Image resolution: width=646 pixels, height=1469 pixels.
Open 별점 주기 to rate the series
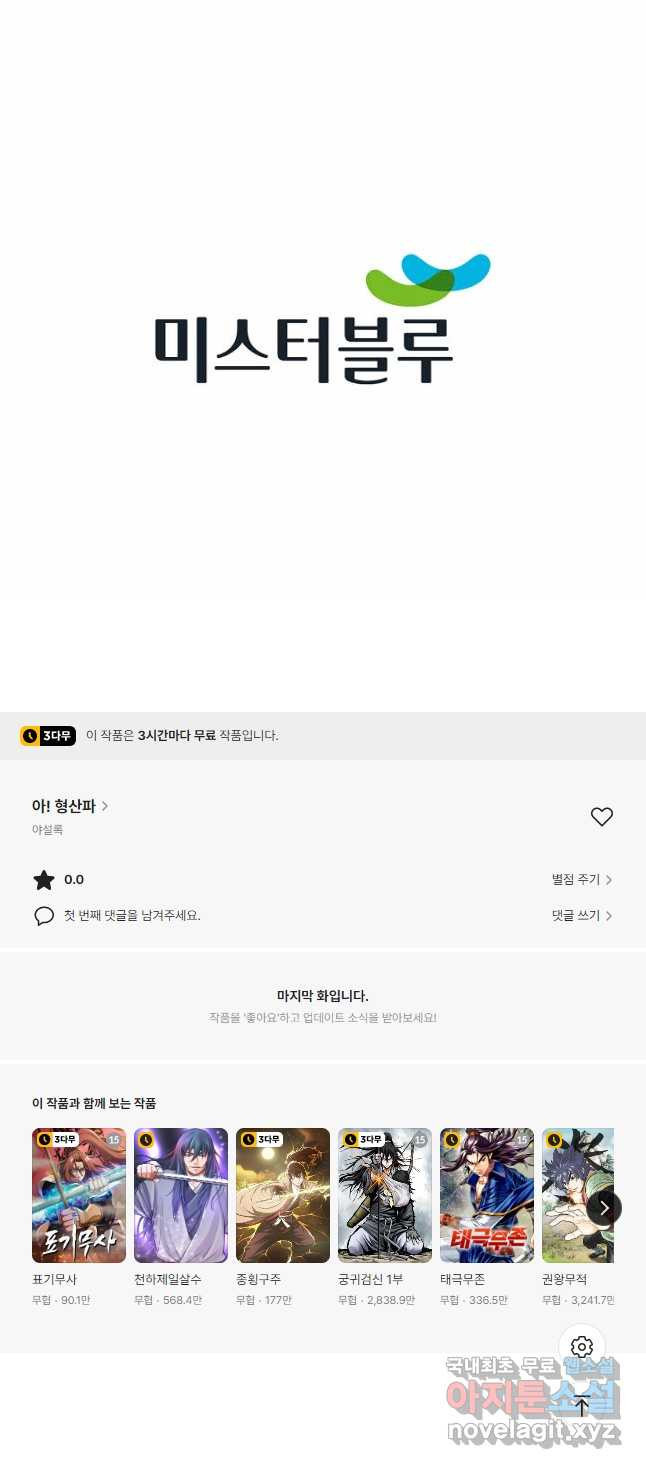click(x=582, y=880)
